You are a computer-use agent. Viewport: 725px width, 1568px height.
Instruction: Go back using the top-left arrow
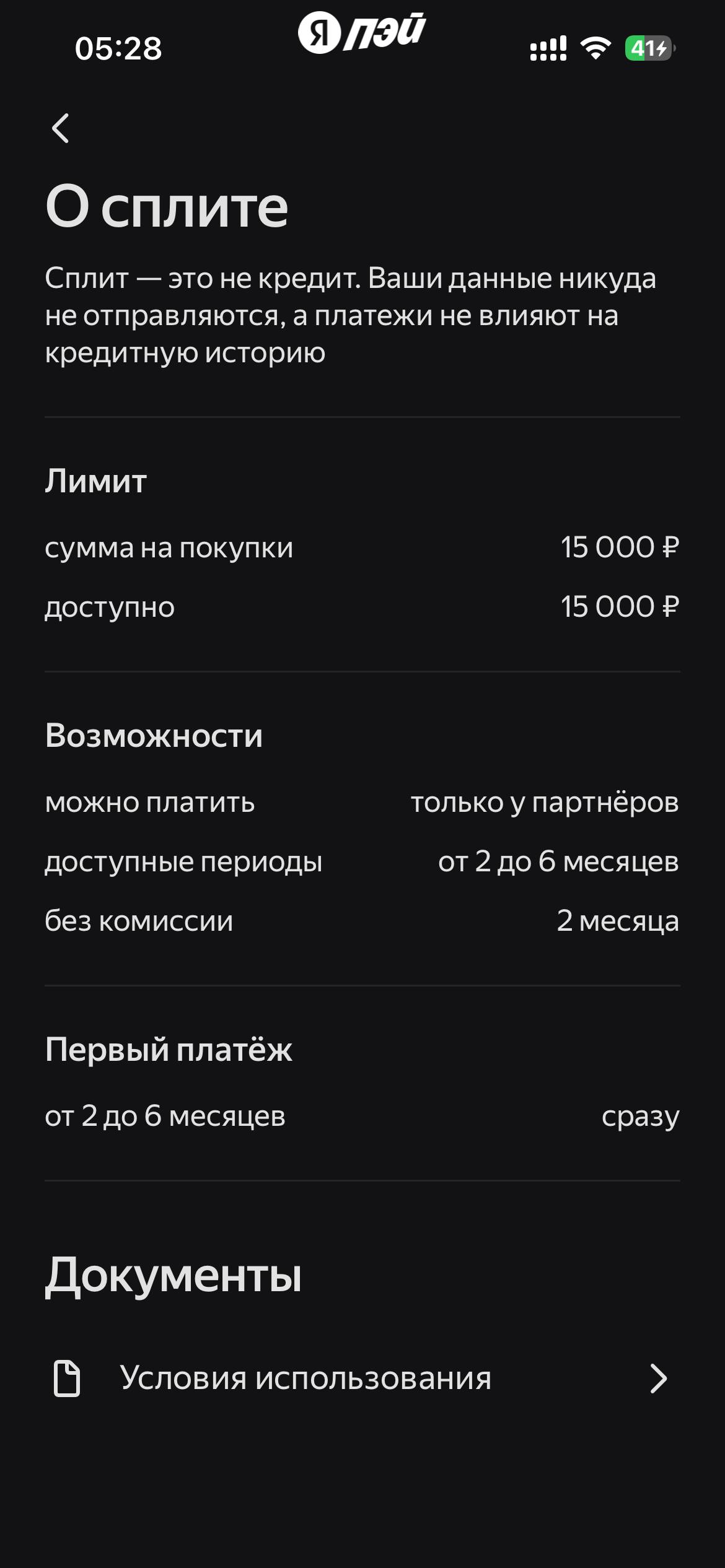coord(60,128)
